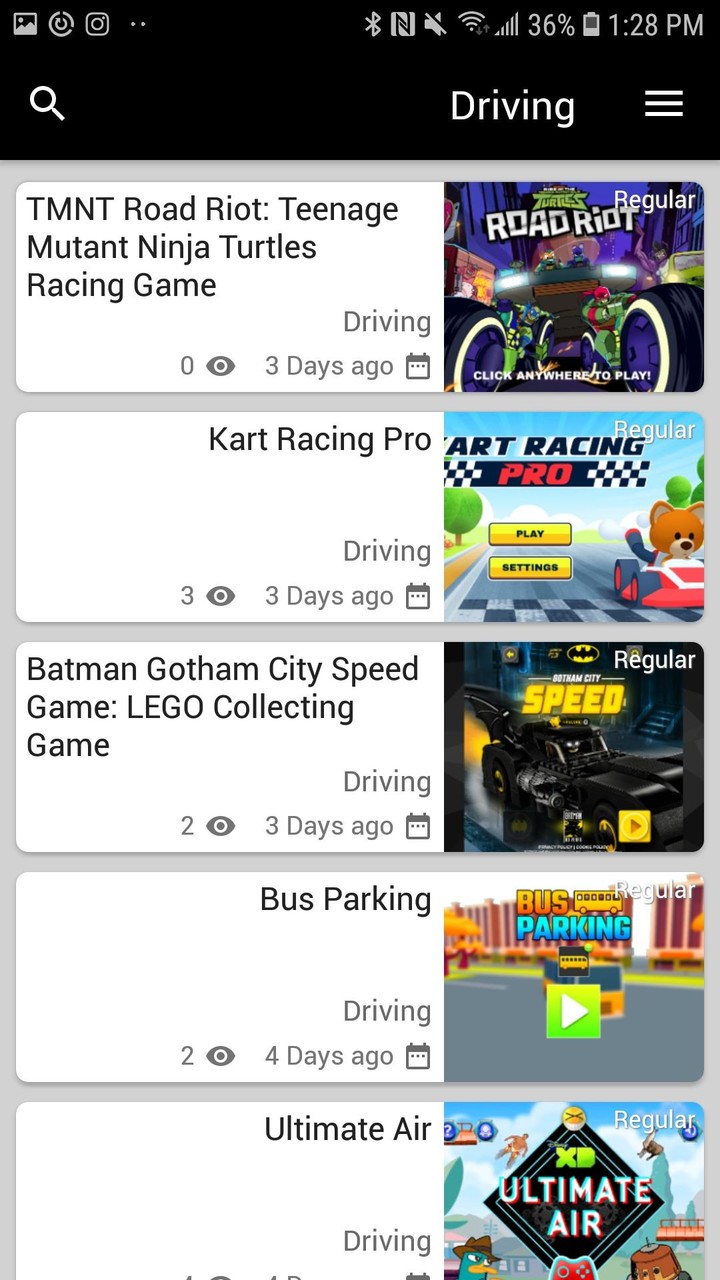Open the navigation hamburger menu
720x1280 pixels.
[x=663, y=104]
